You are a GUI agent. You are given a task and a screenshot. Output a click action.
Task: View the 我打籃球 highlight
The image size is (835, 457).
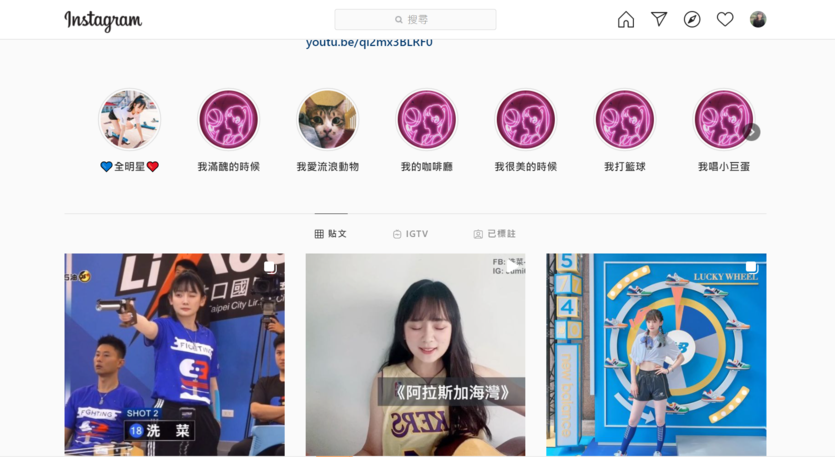[625, 120]
